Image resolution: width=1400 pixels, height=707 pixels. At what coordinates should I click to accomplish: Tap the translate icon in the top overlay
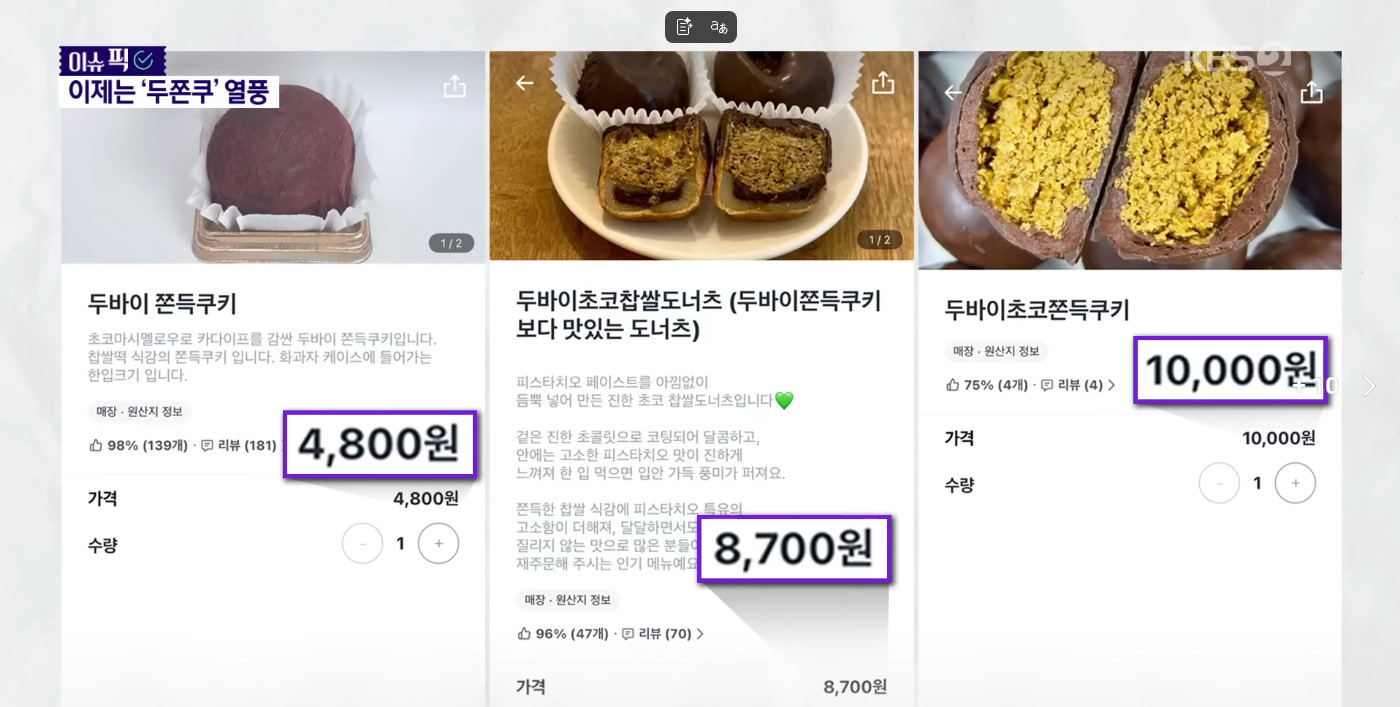[718, 27]
